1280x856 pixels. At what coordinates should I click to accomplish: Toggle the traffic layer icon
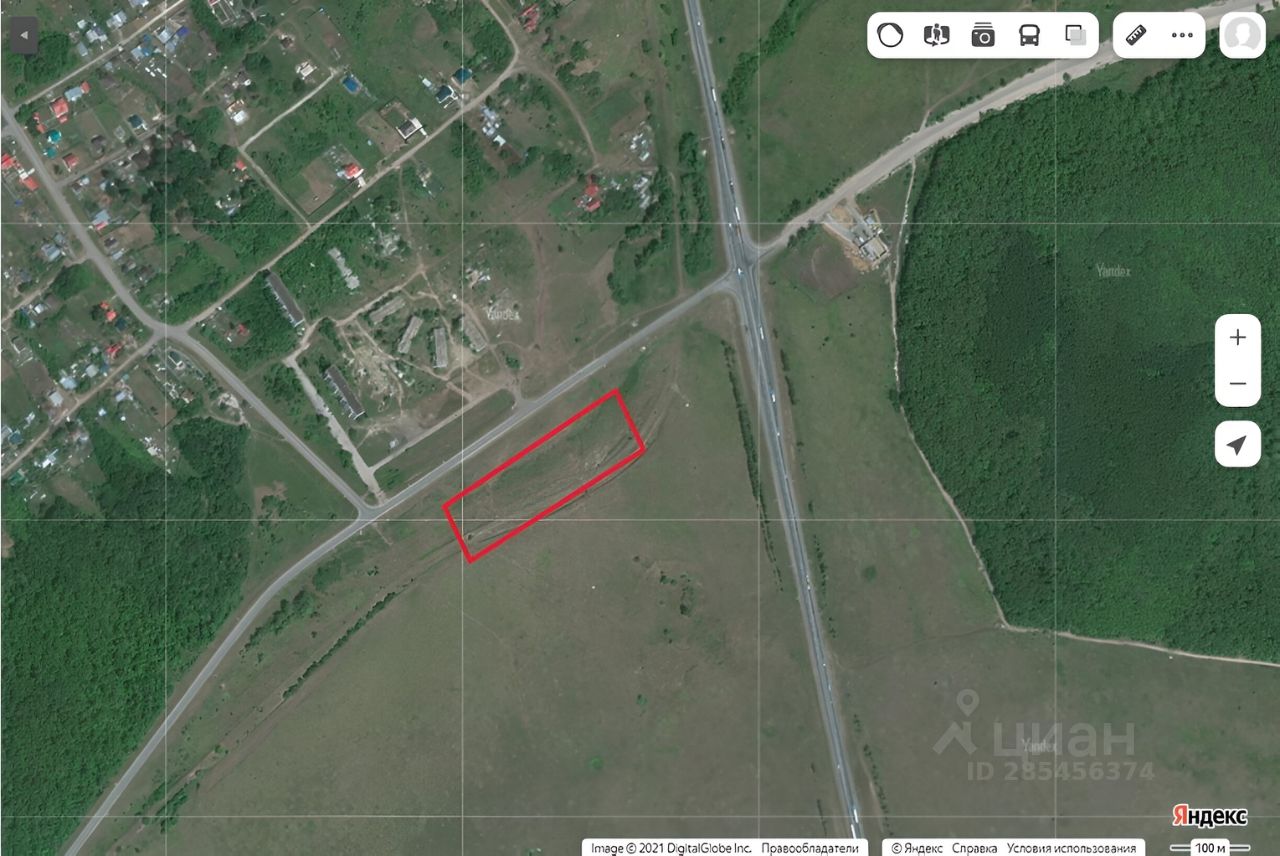[x=890, y=35]
